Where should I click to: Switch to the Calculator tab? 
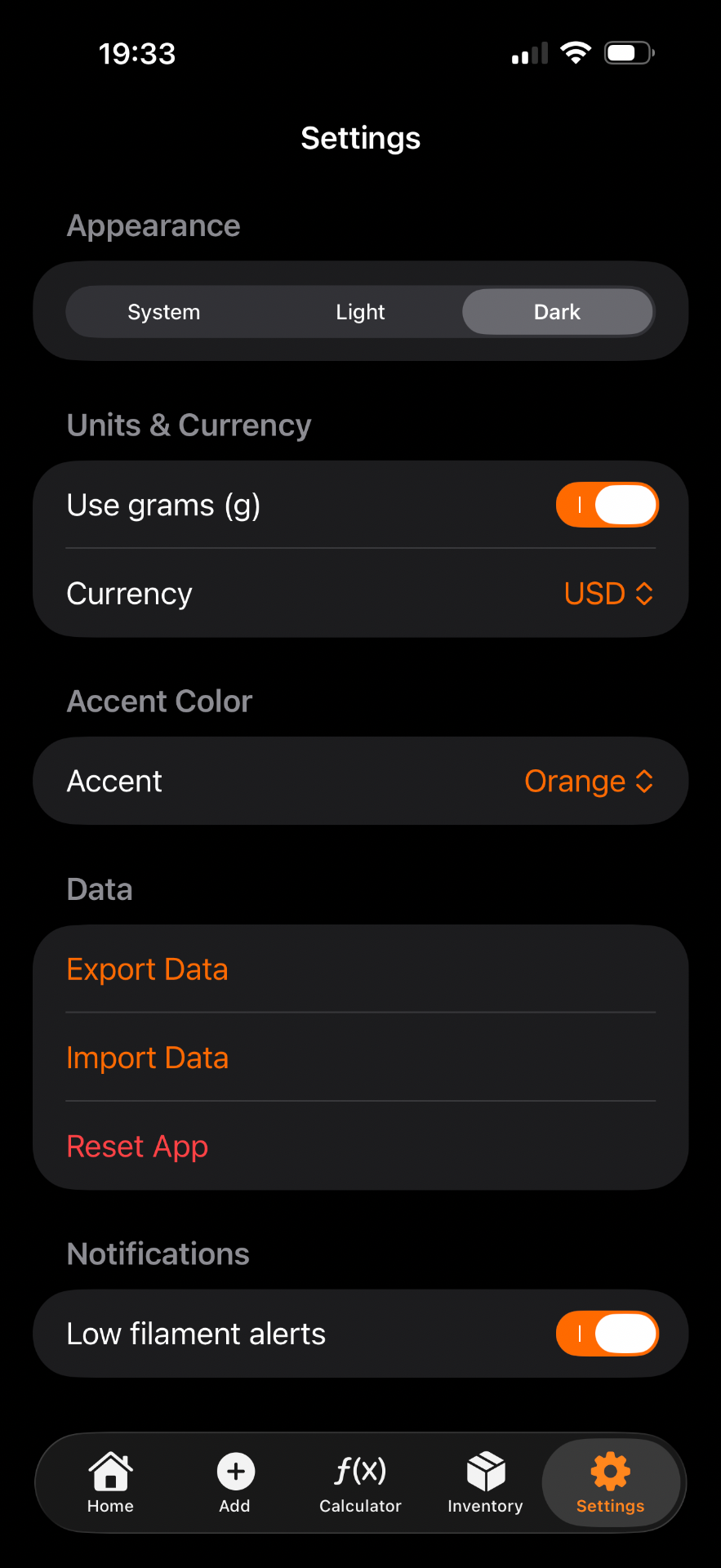click(x=360, y=1483)
